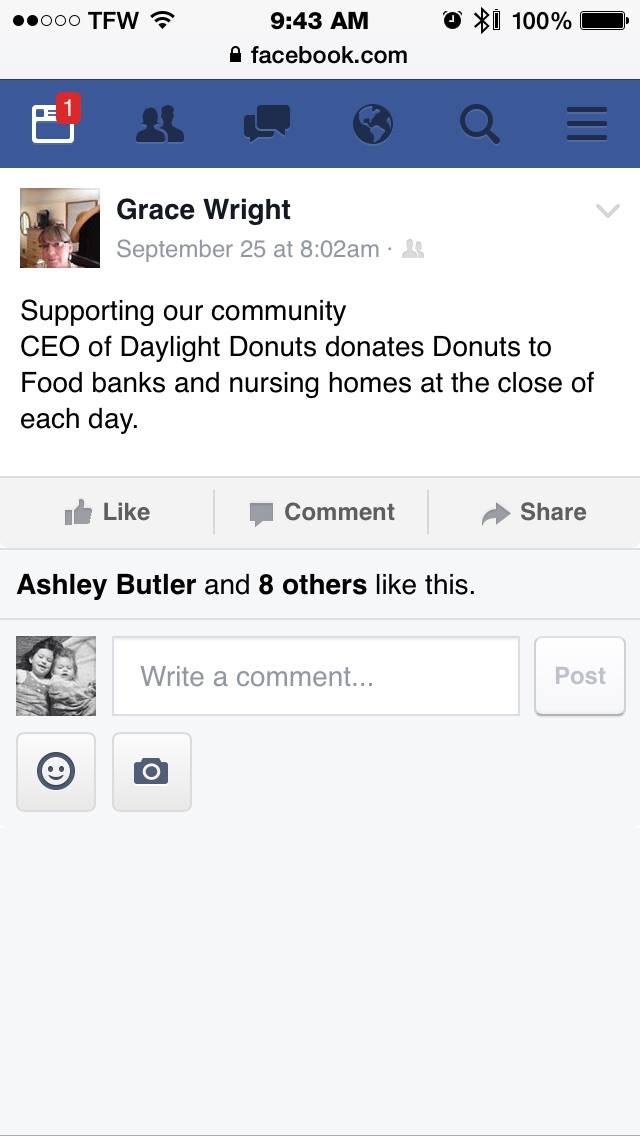
Task: Attach a photo with camera icon
Action: 151,772
